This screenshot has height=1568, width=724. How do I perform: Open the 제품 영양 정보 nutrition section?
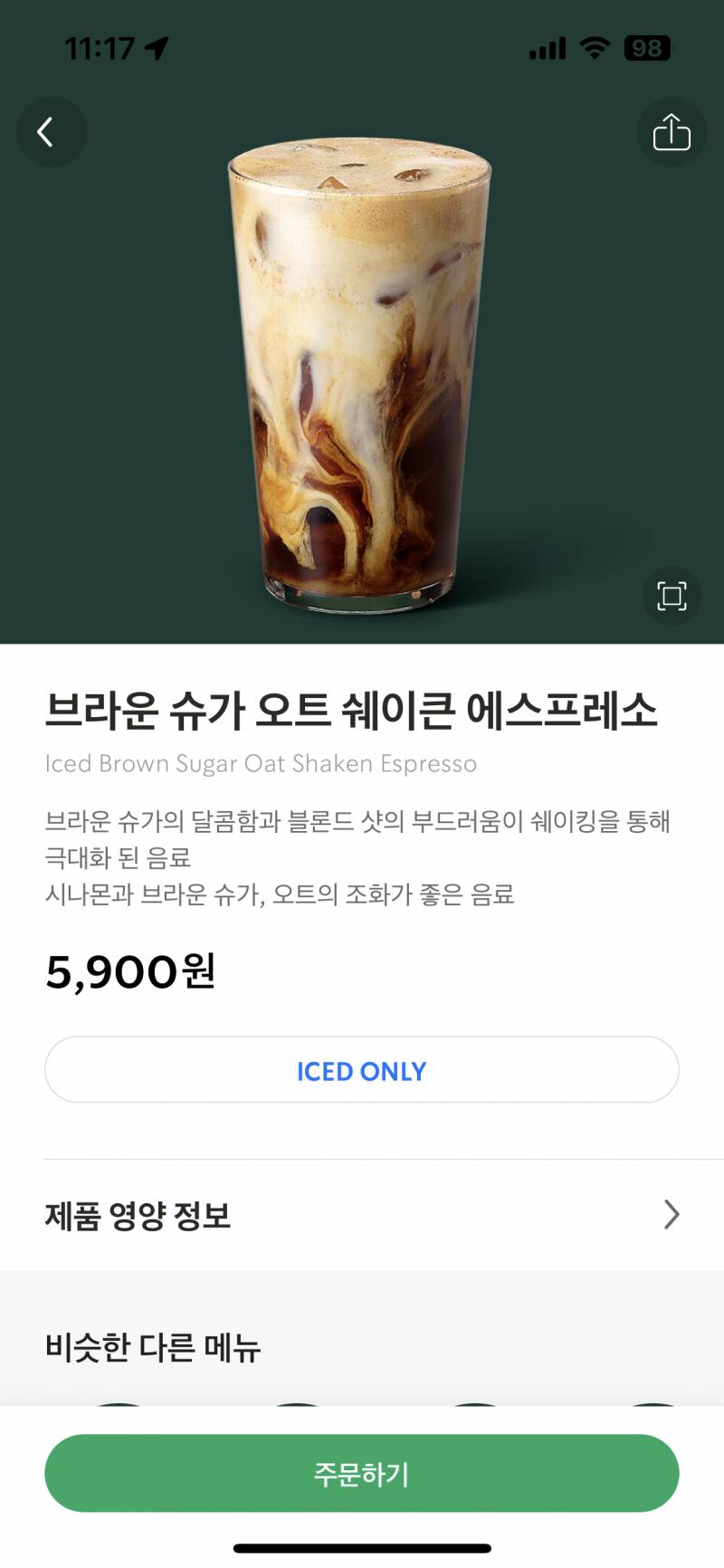click(138, 1214)
